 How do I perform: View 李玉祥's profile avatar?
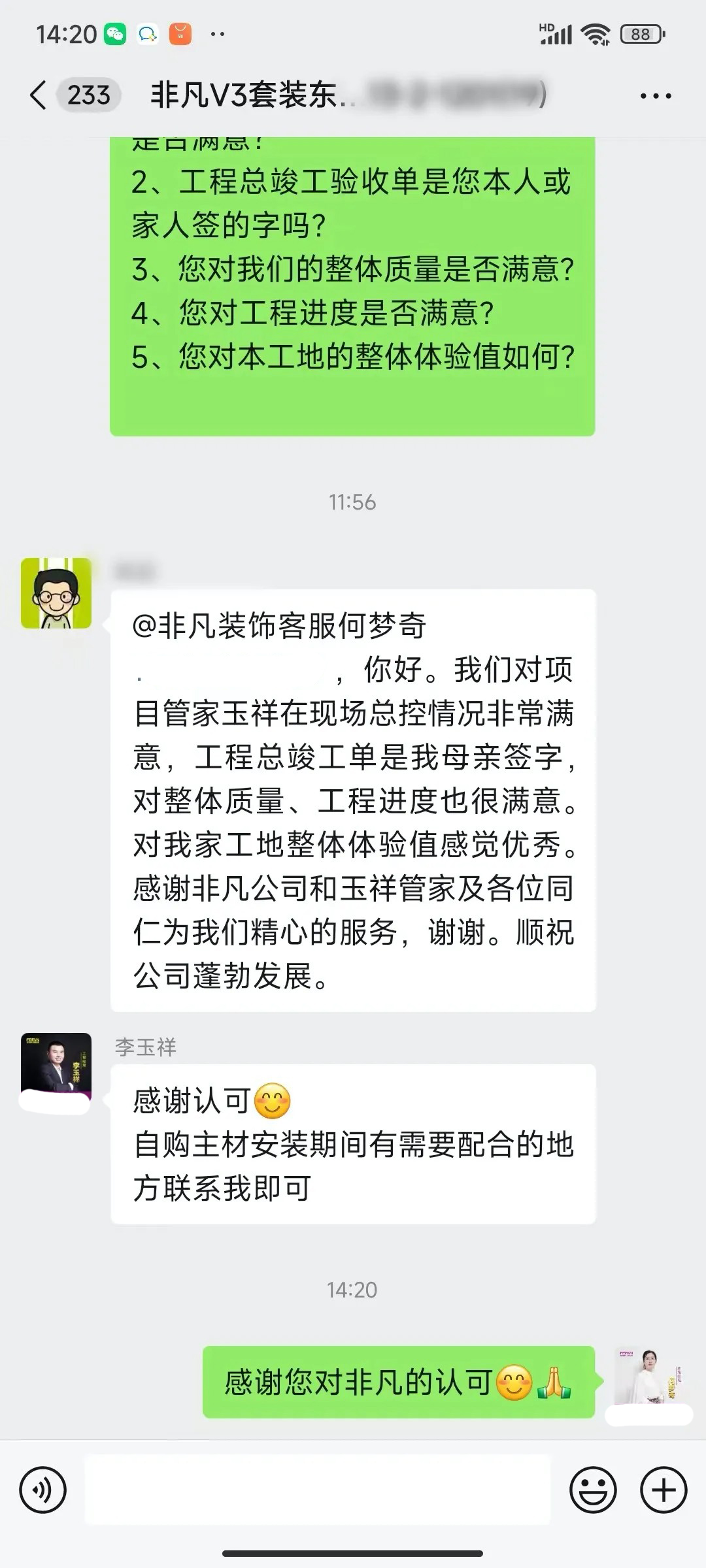[56, 1067]
